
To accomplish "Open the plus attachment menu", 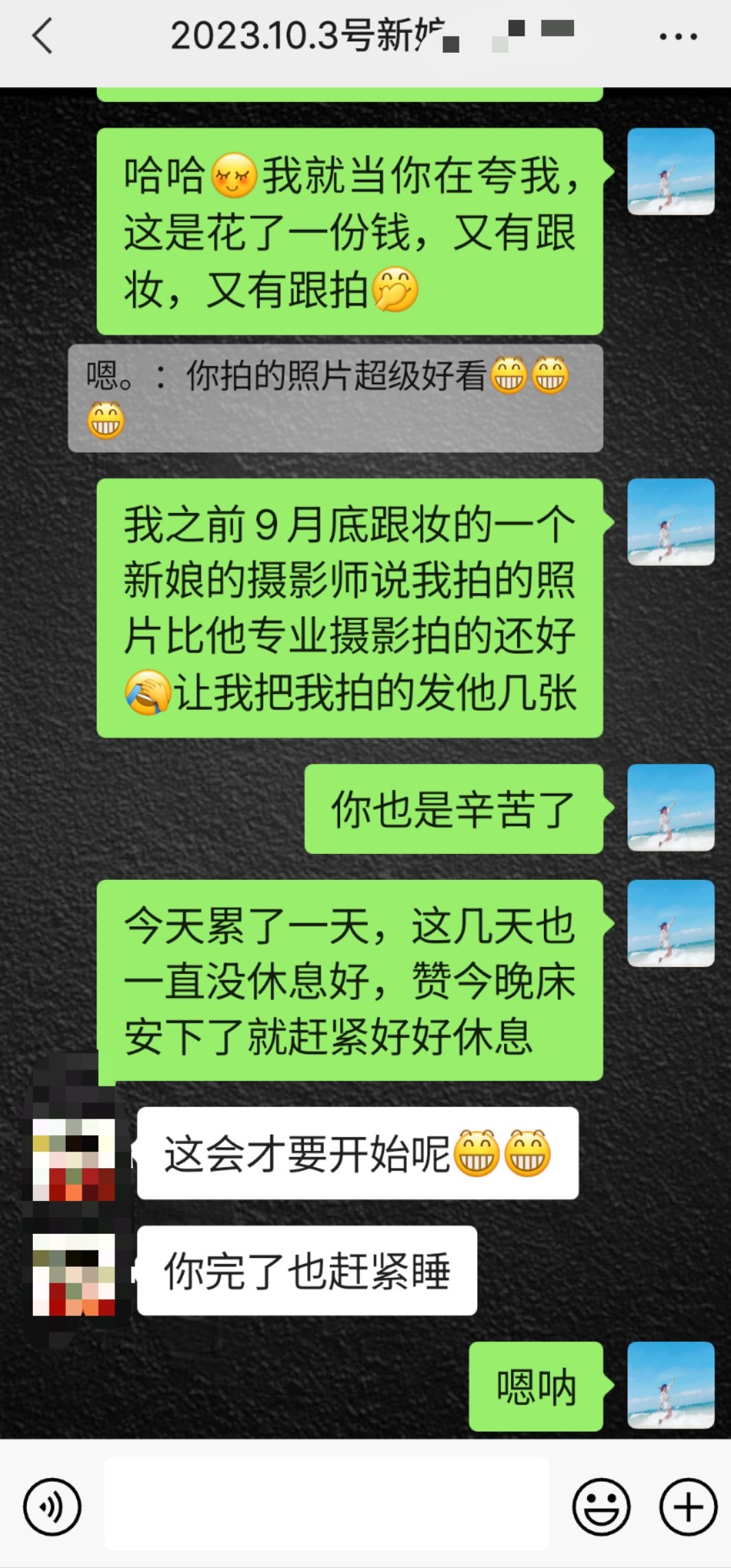I will 688,1508.
